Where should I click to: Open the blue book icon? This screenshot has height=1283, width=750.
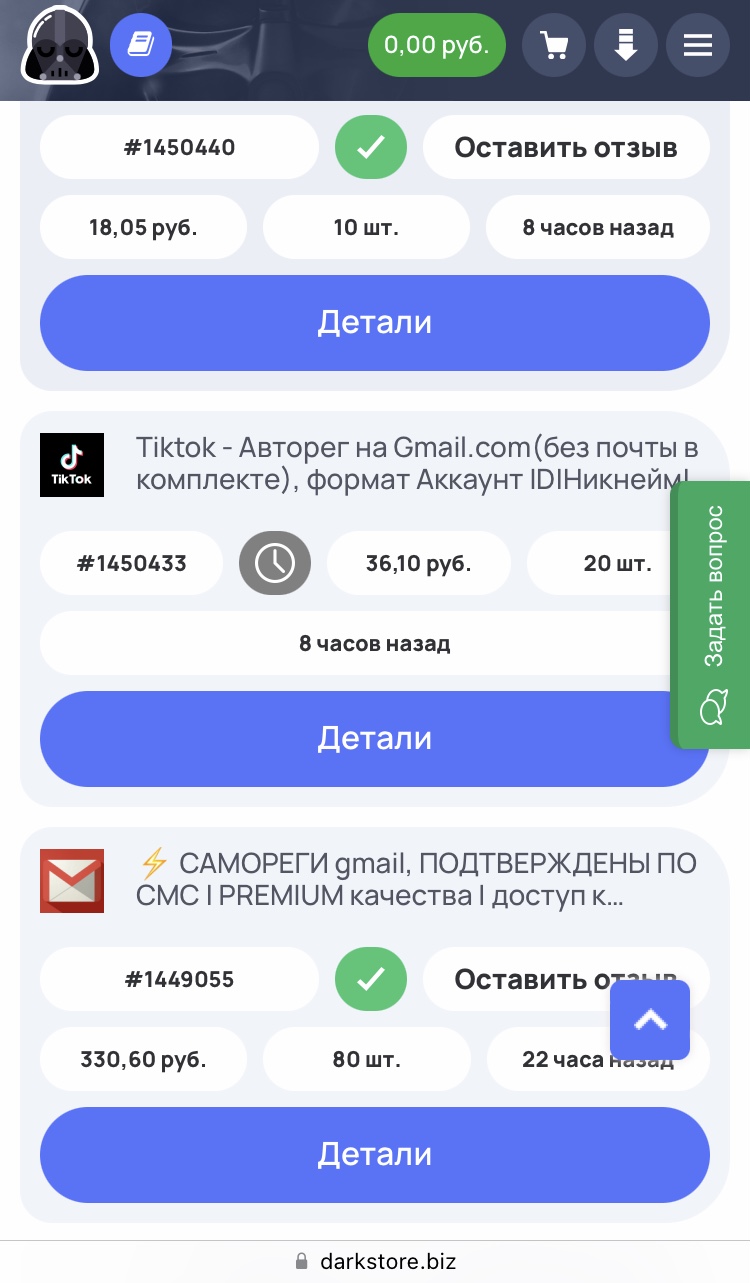tap(141, 45)
